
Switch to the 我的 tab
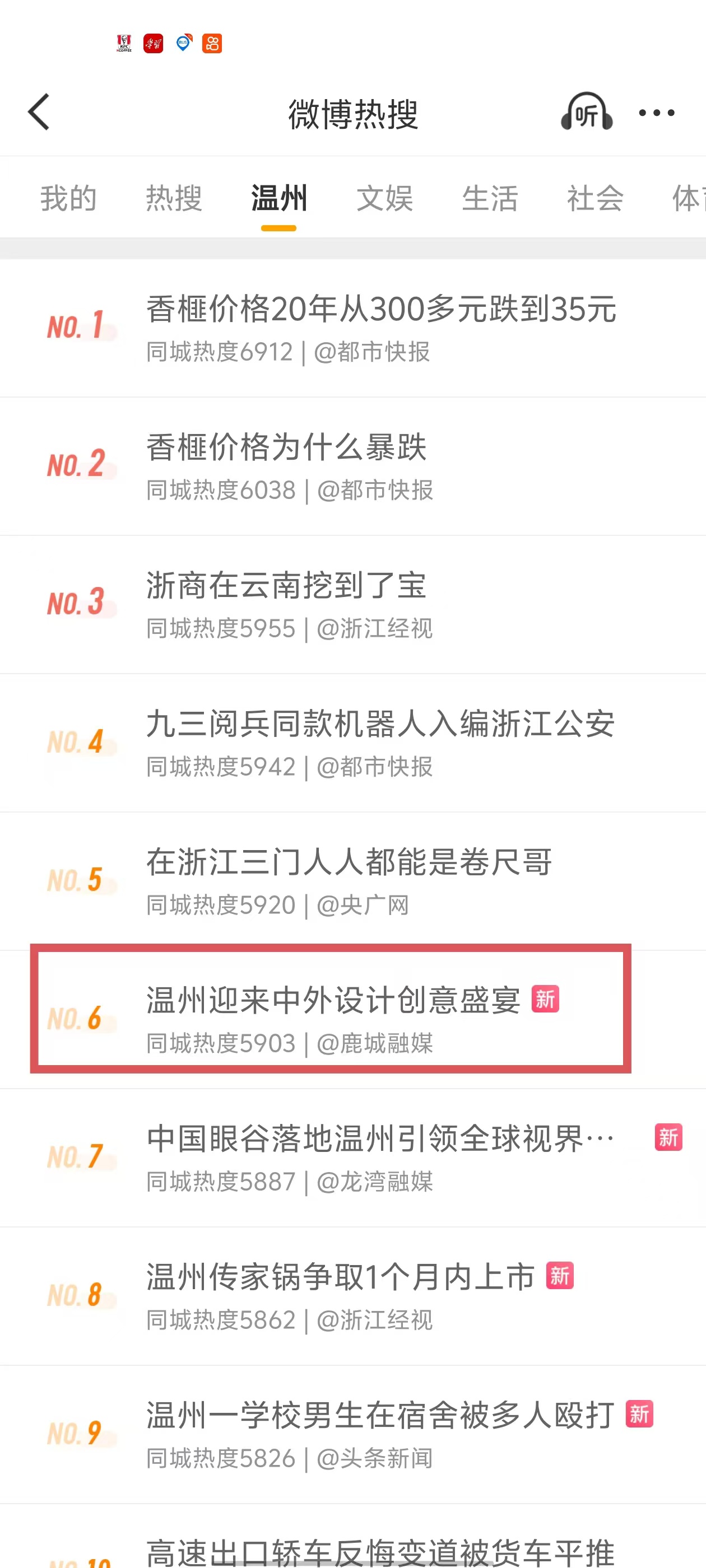tap(69, 198)
